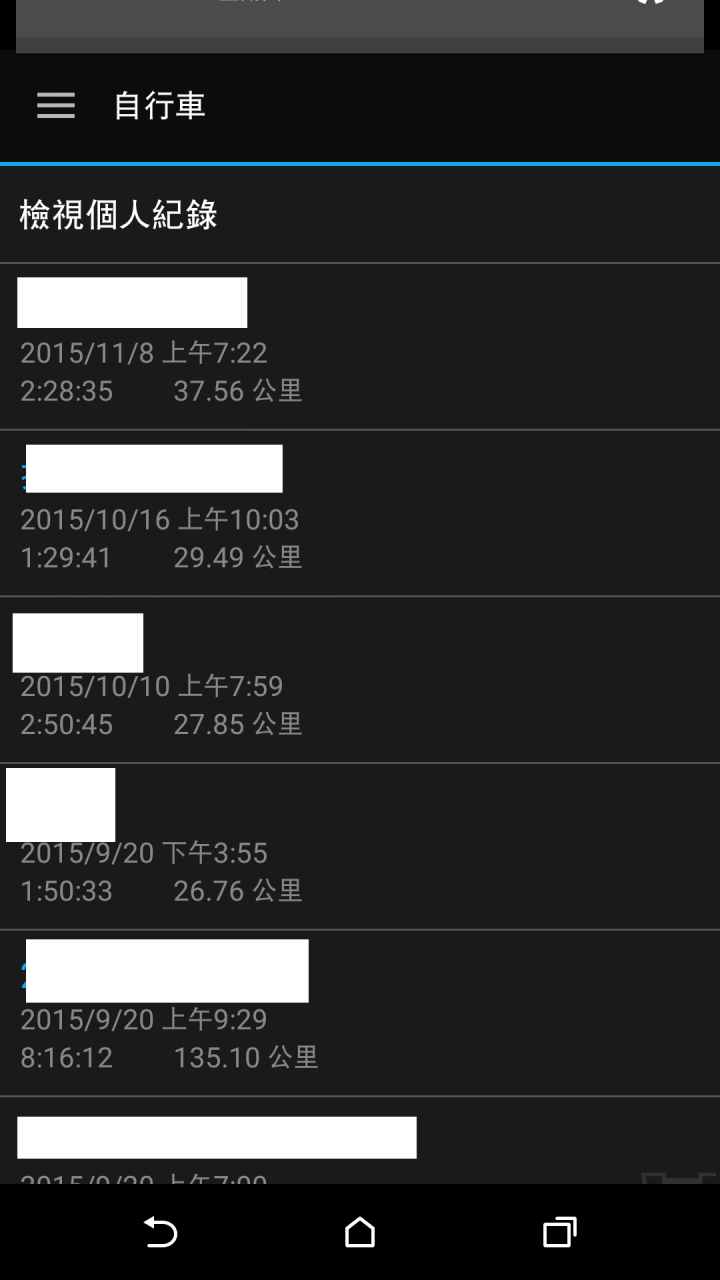Image resolution: width=720 pixels, height=1280 pixels.
Task: Open the recent apps overview
Action: [x=560, y=1232]
